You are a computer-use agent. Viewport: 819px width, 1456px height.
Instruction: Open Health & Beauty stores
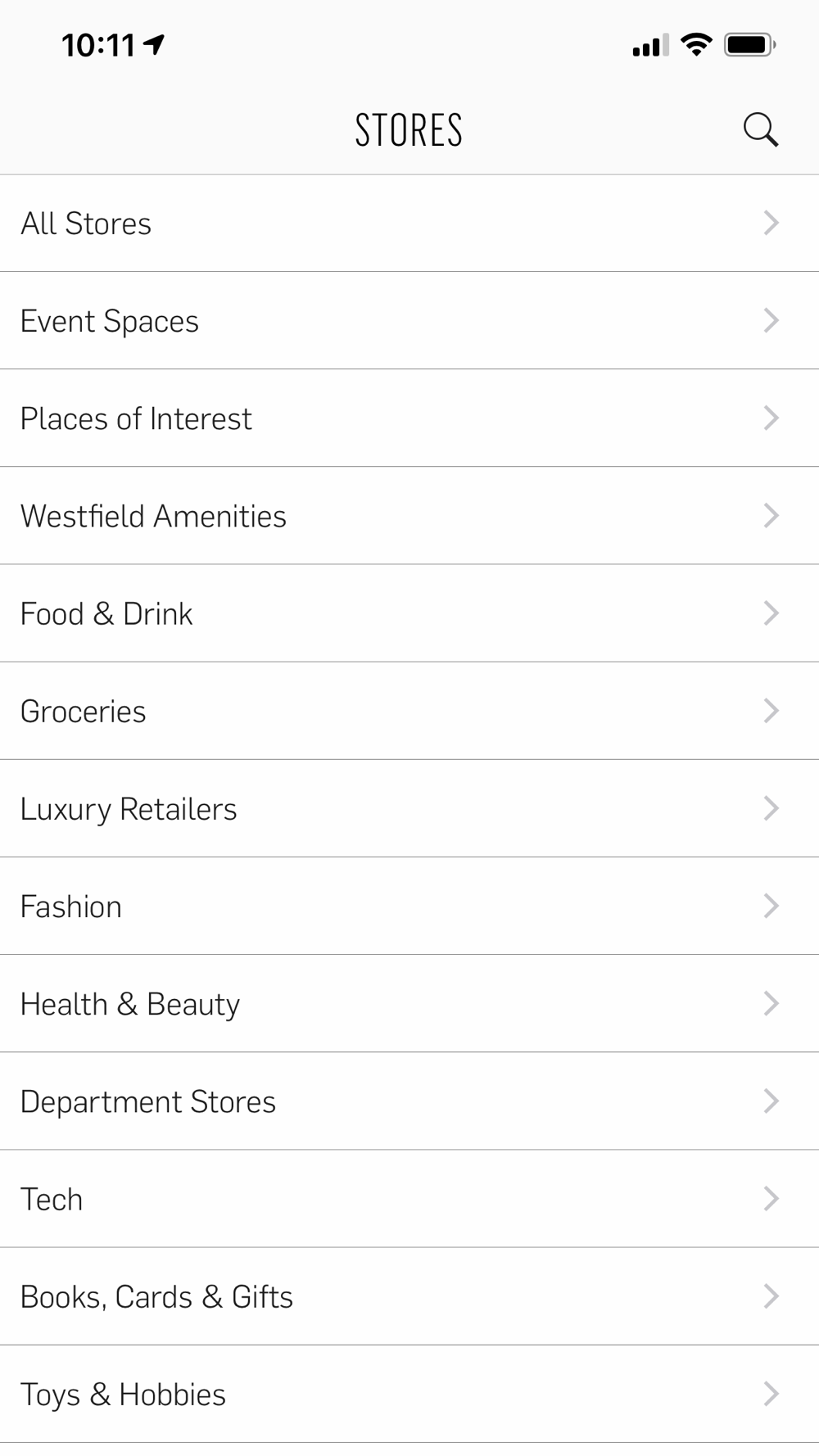point(409,1003)
